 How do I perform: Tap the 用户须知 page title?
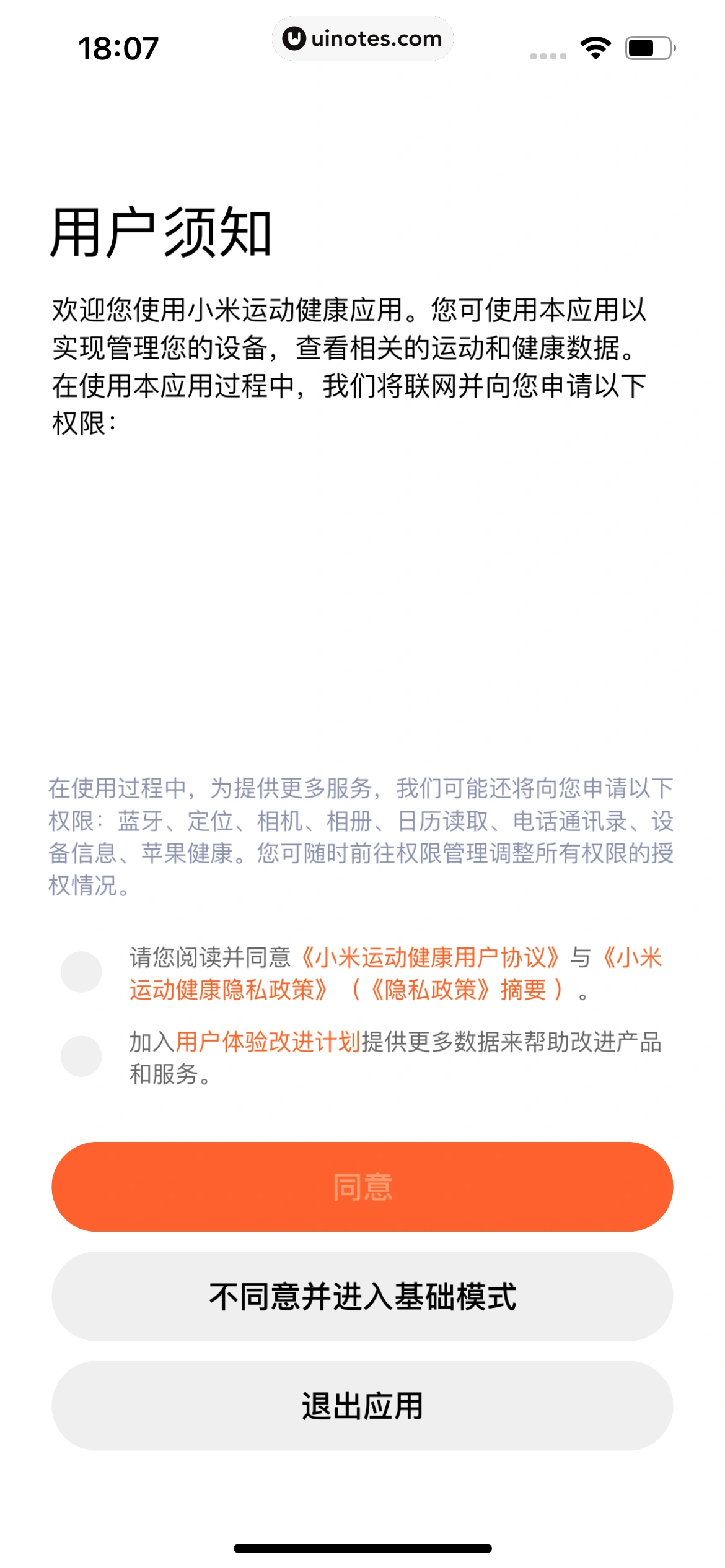pyautogui.click(x=161, y=232)
